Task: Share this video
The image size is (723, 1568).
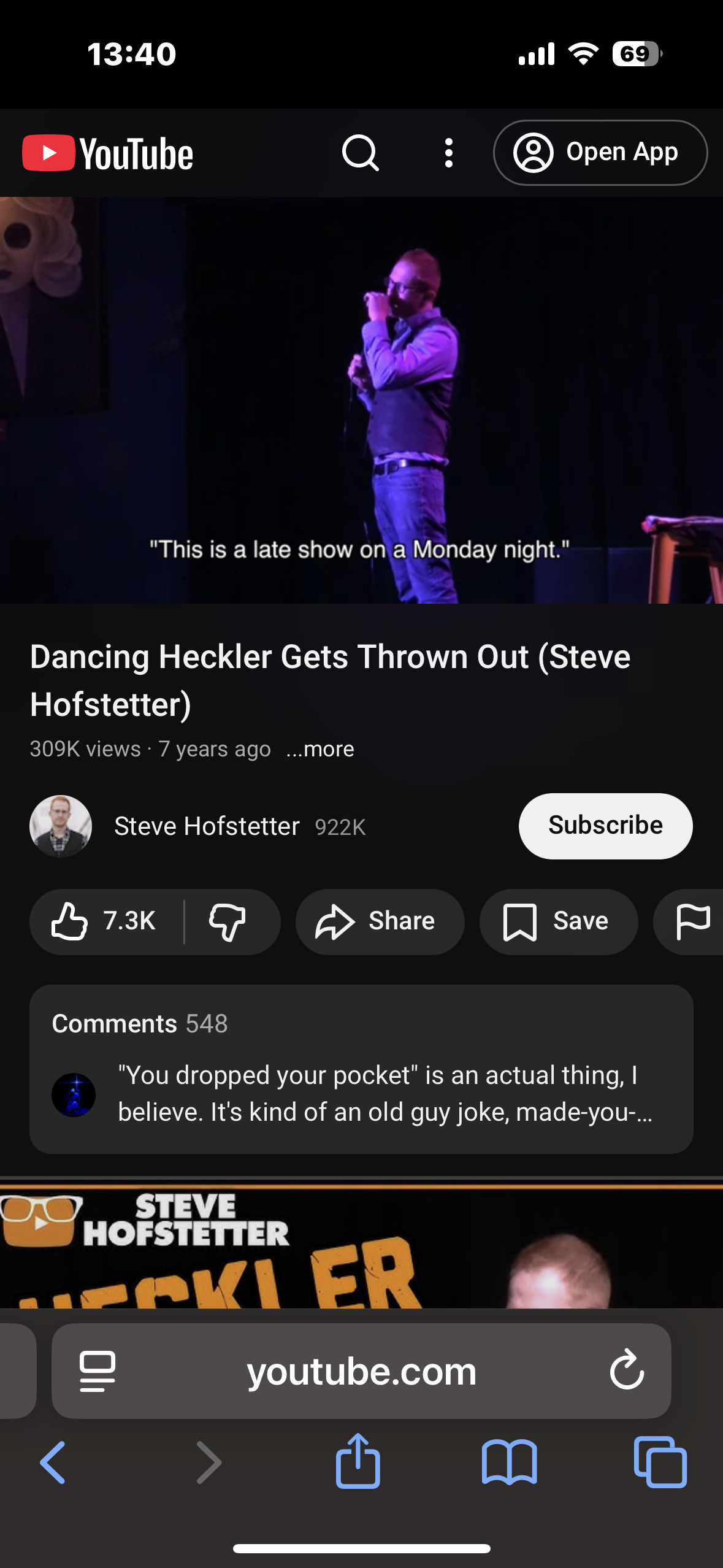Action: tap(379, 921)
